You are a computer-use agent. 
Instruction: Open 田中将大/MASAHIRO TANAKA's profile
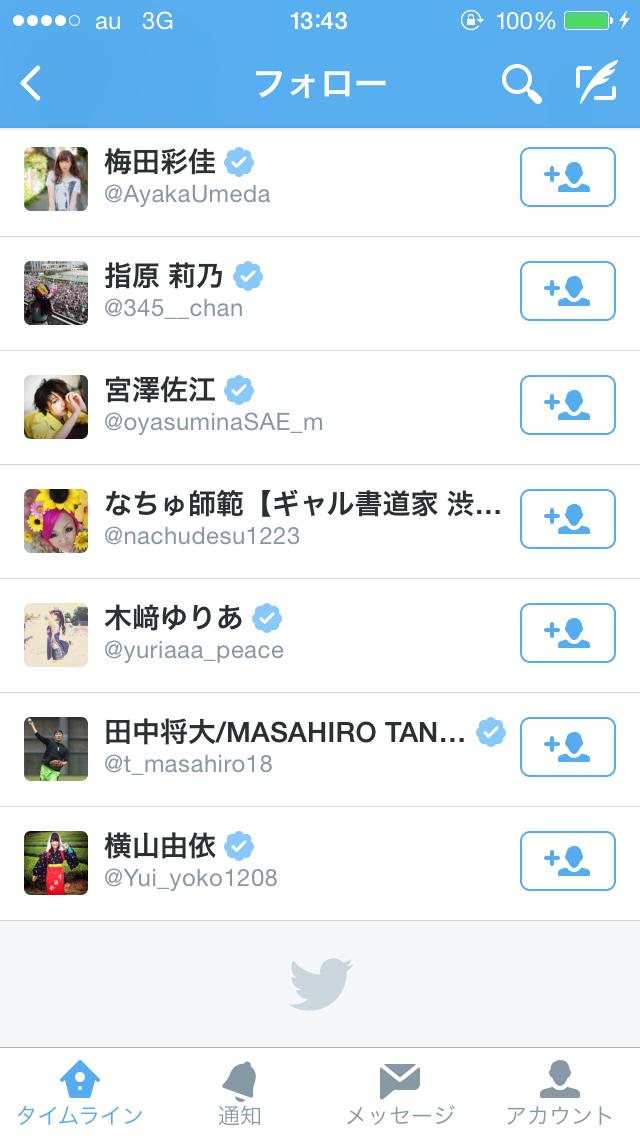click(260, 748)
